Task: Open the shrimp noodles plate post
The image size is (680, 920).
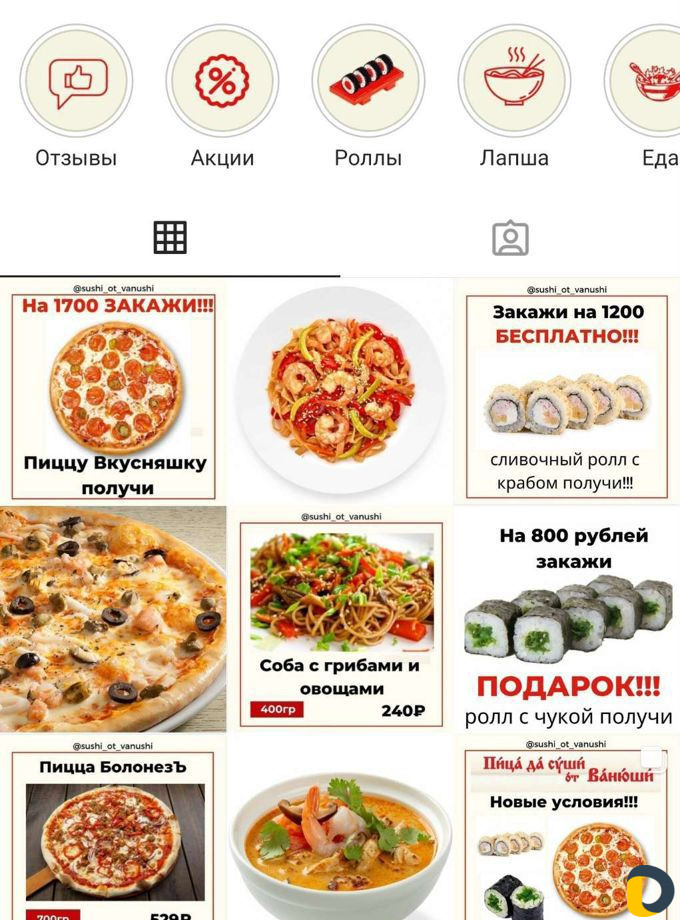Action: [x=340, y=392]
